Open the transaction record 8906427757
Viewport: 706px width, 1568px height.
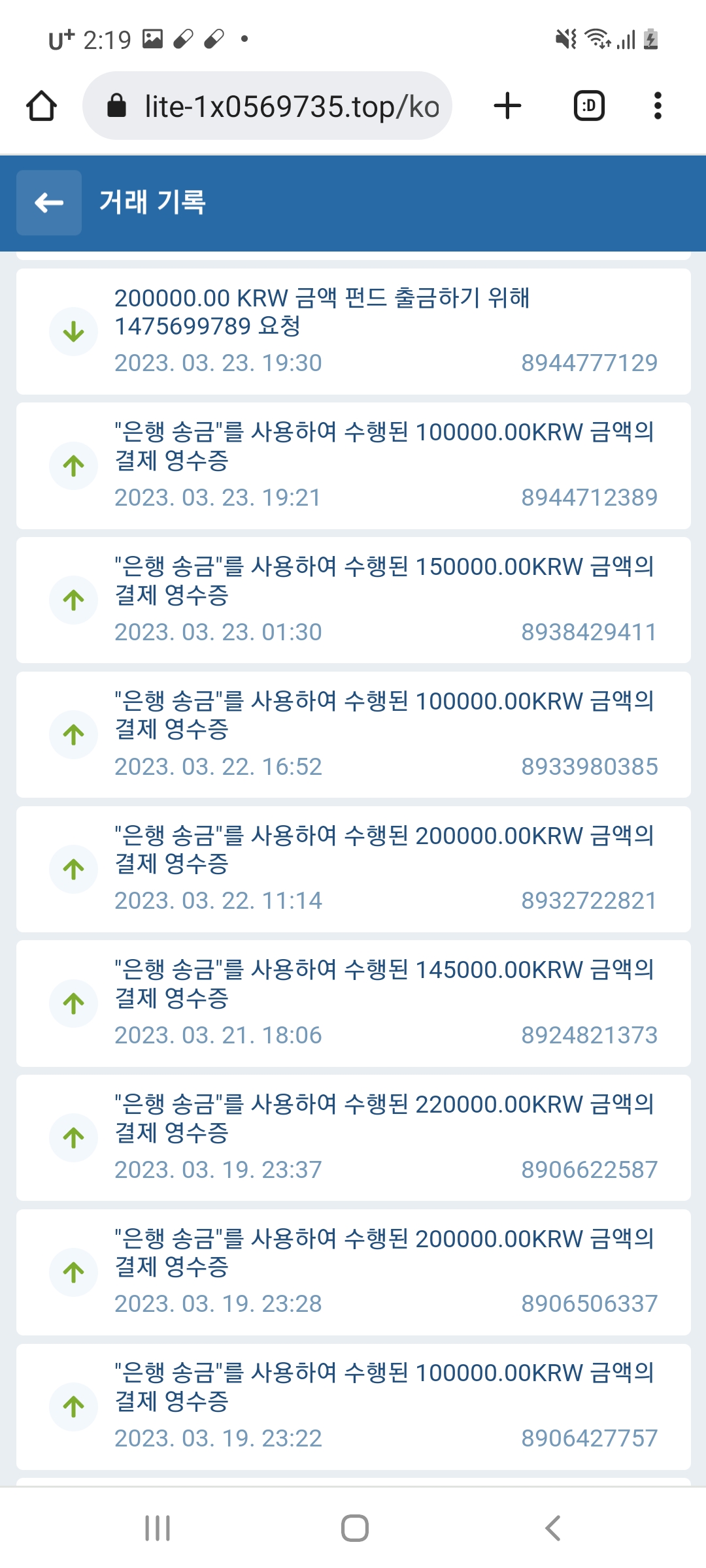coord(353,1407)
